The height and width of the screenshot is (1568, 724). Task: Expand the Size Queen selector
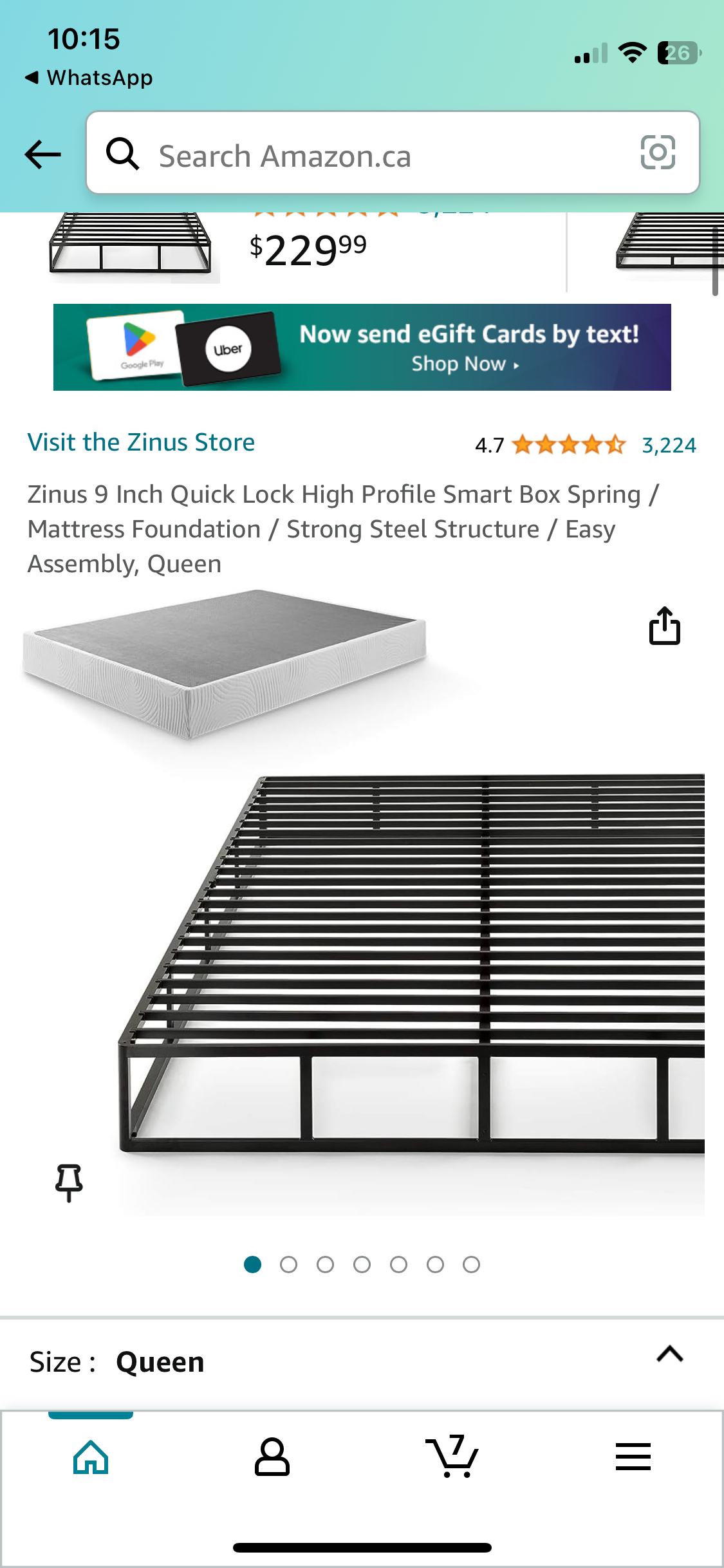coord(669,1354)
